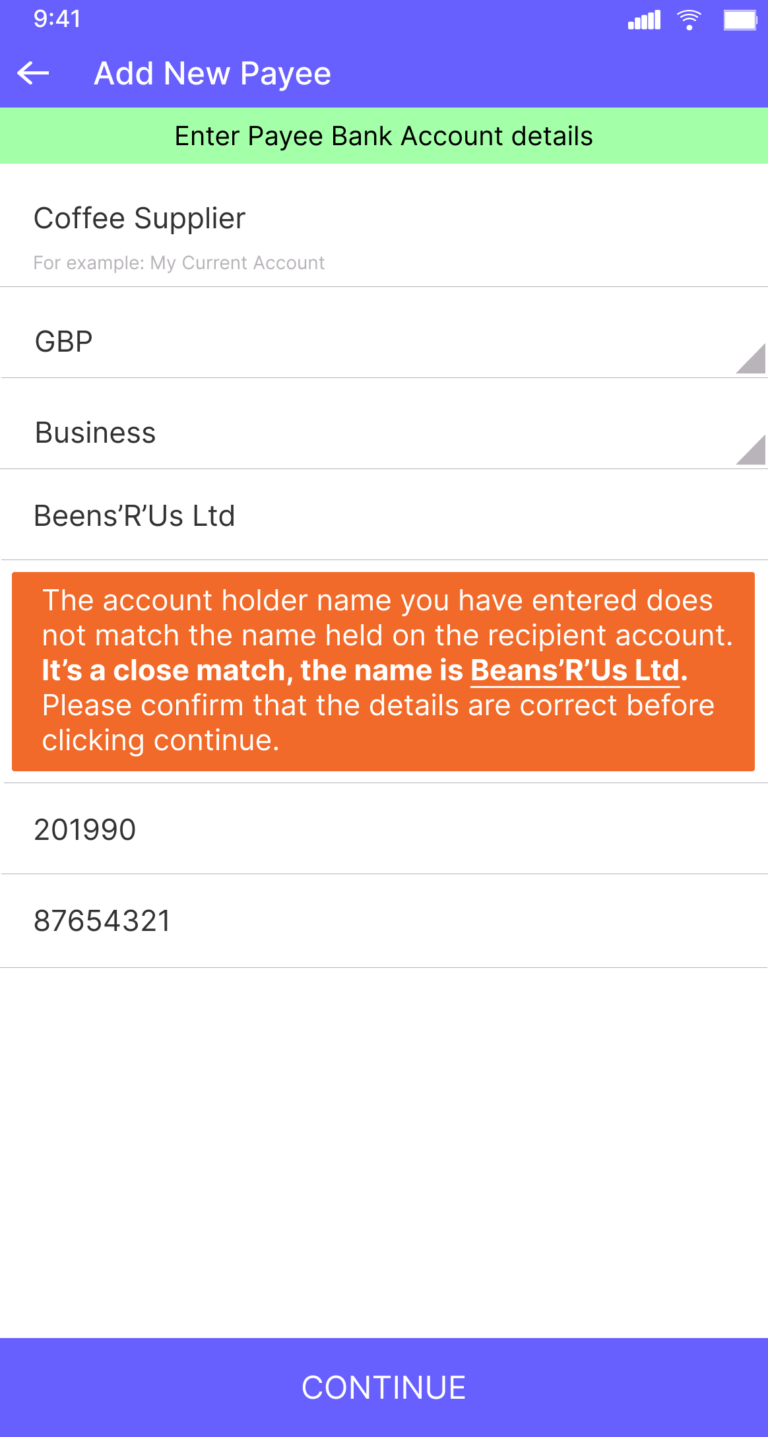768x1437 pixels.
Task: Select the sort code field showing 201990
Action: 384,829
